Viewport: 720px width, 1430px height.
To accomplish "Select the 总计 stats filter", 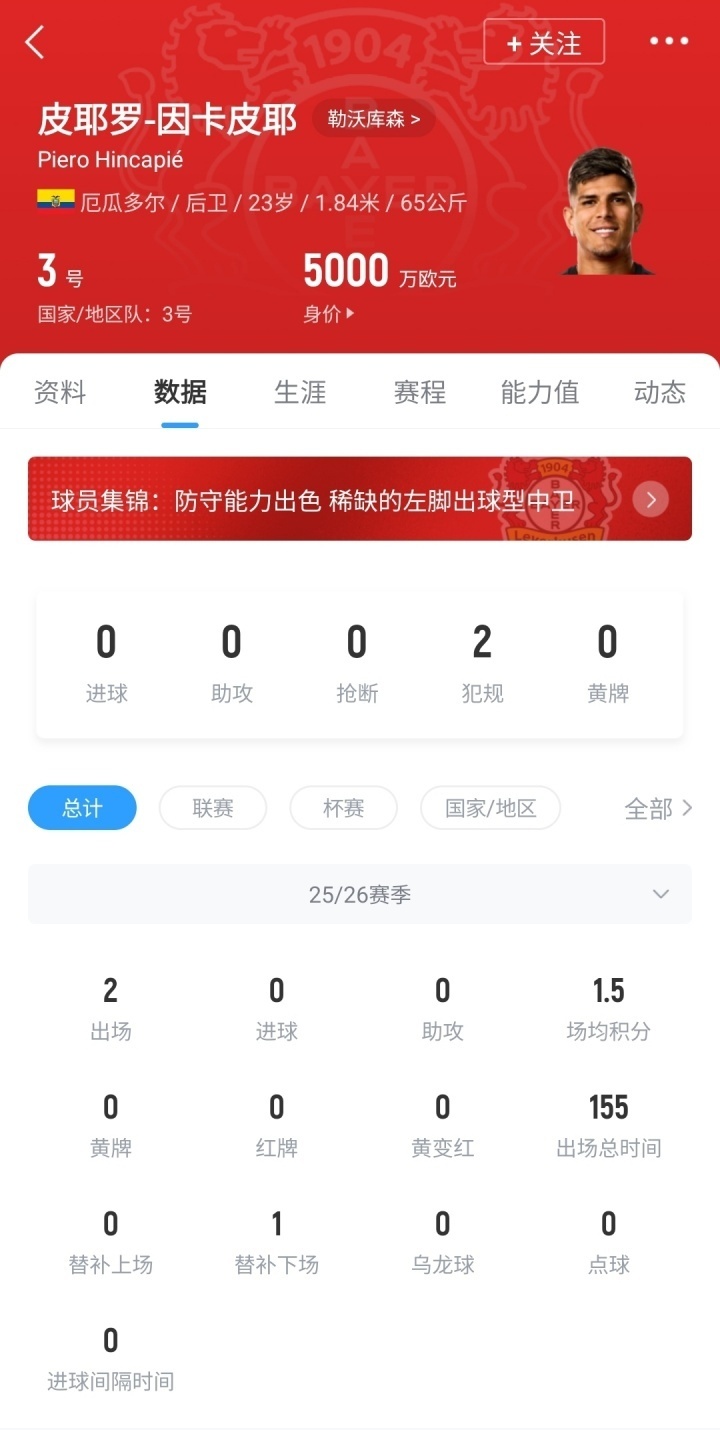I will coord(81,808).
